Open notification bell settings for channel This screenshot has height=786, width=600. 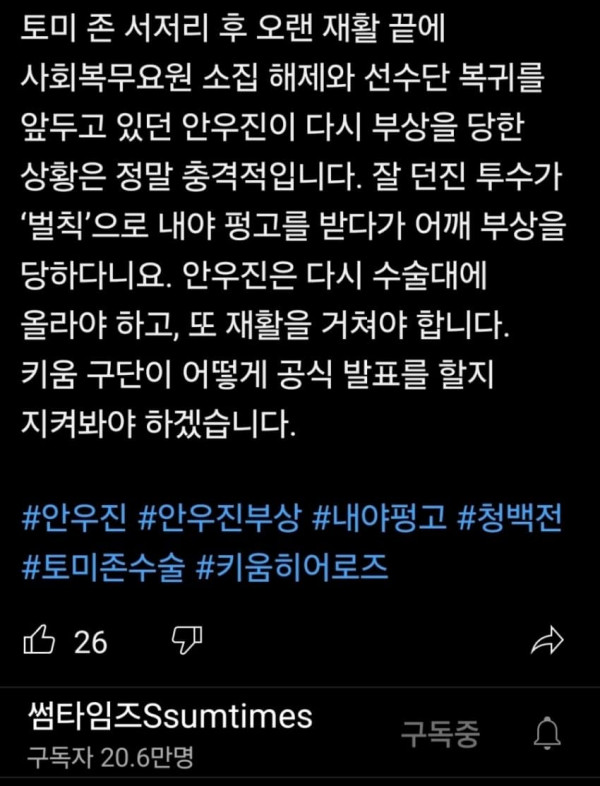(547, 735)
